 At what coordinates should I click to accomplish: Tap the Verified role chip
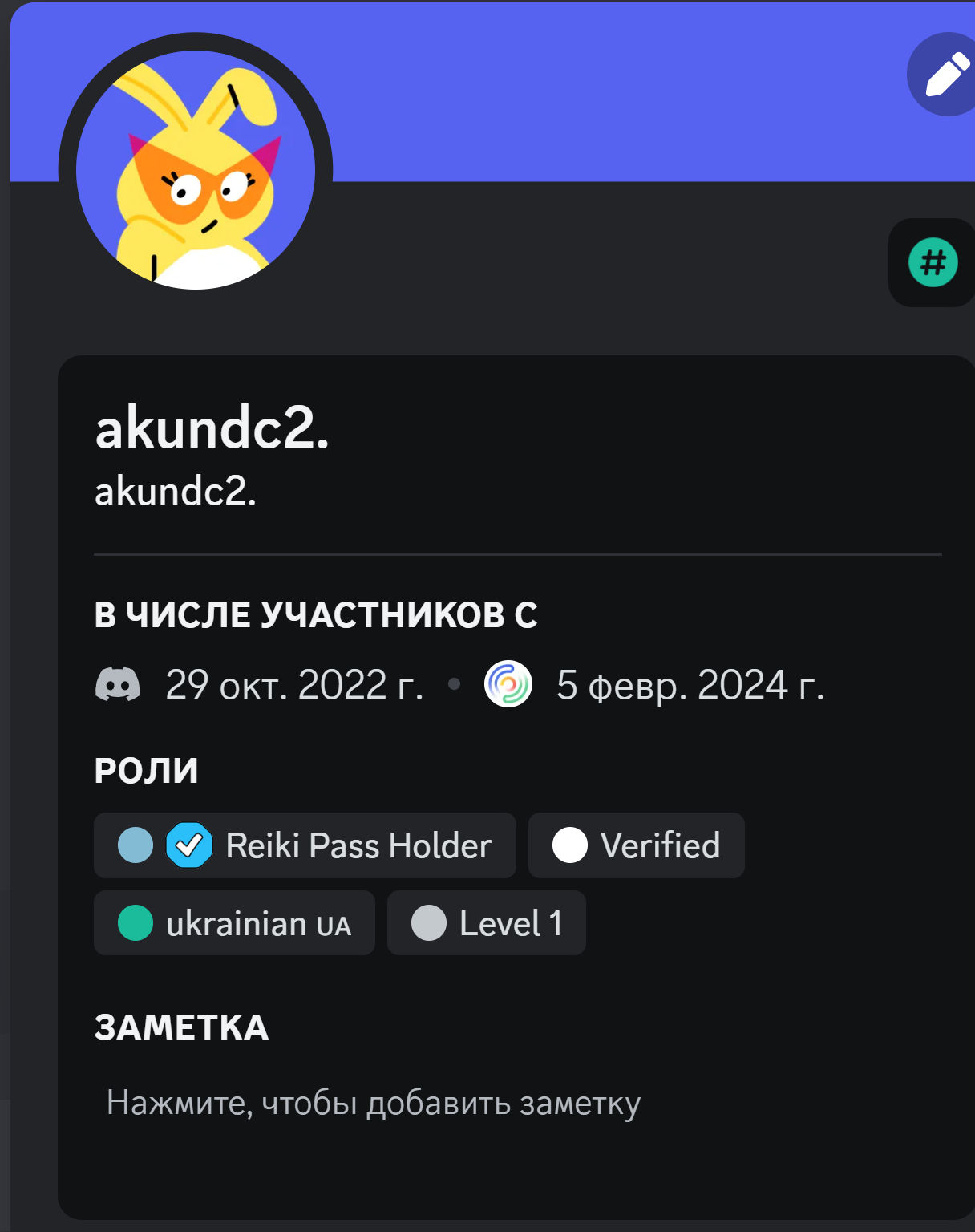[x=636, y=845]
